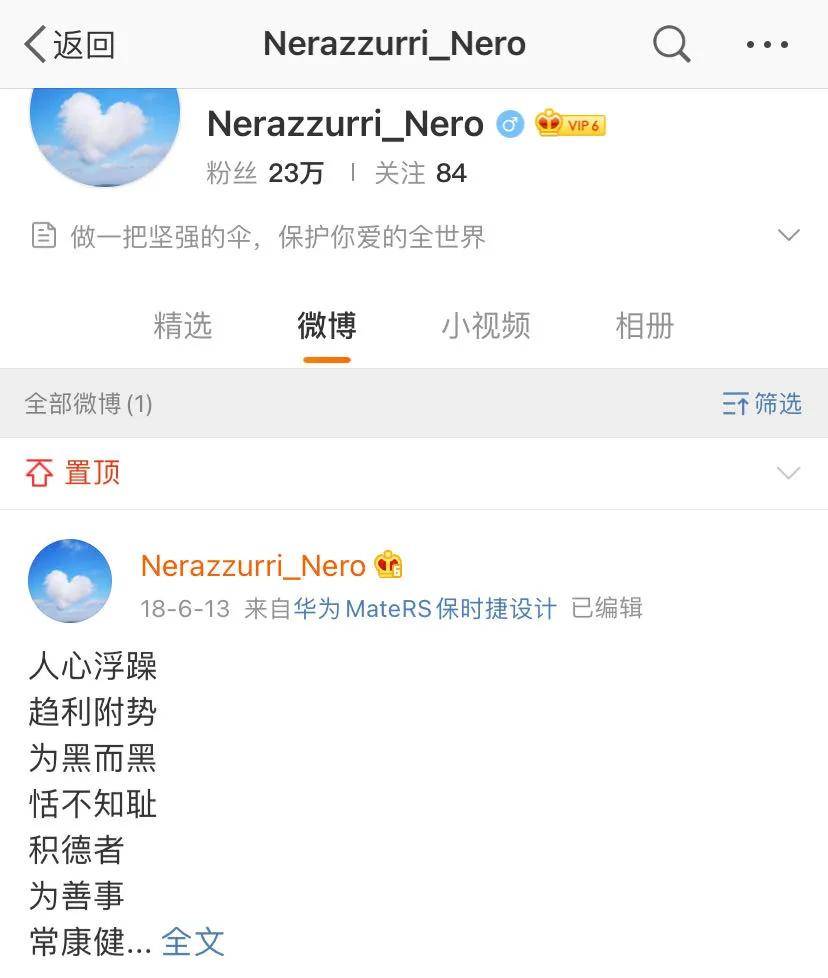Go back with 返回 button
Viewport: 828px width, 978px height.
pyautogui.click(x=69, y=44)
